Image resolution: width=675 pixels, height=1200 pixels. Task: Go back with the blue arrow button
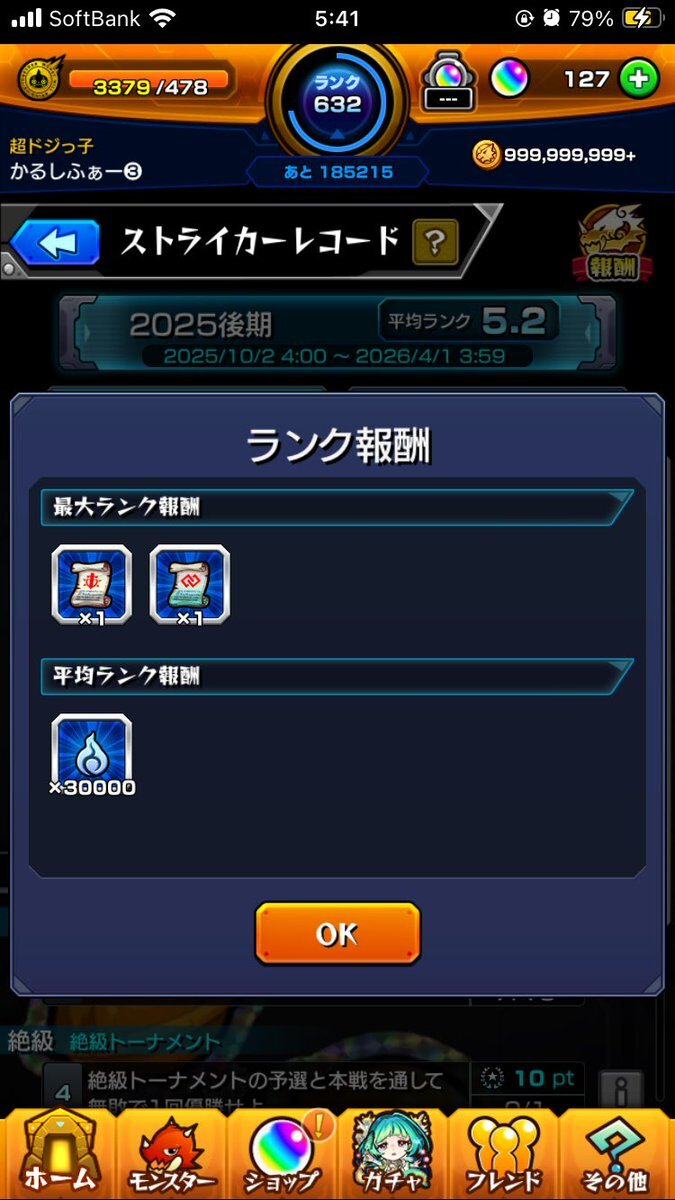click(56, 243)
